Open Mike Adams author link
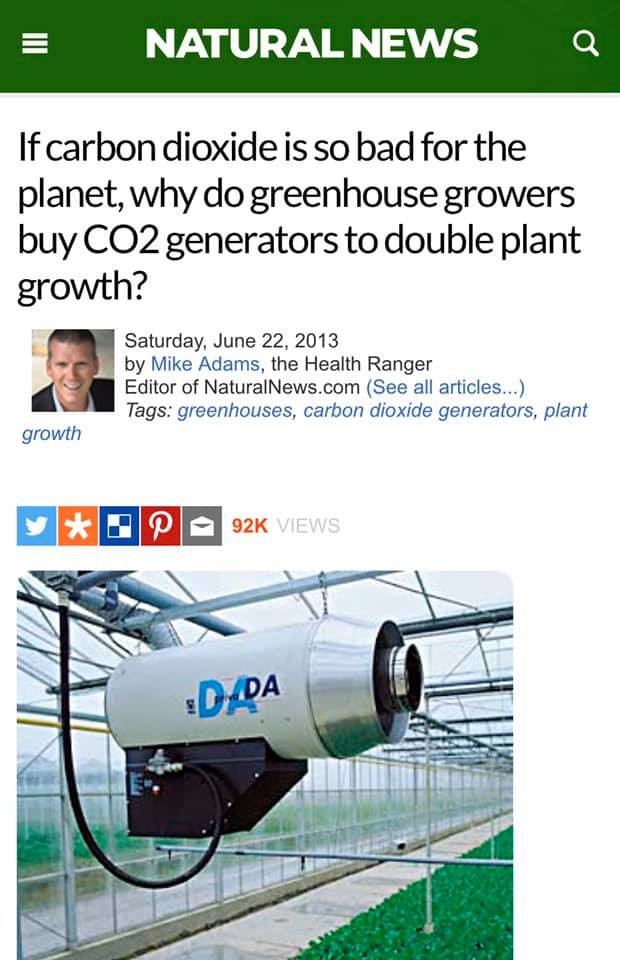 [207, 364]
